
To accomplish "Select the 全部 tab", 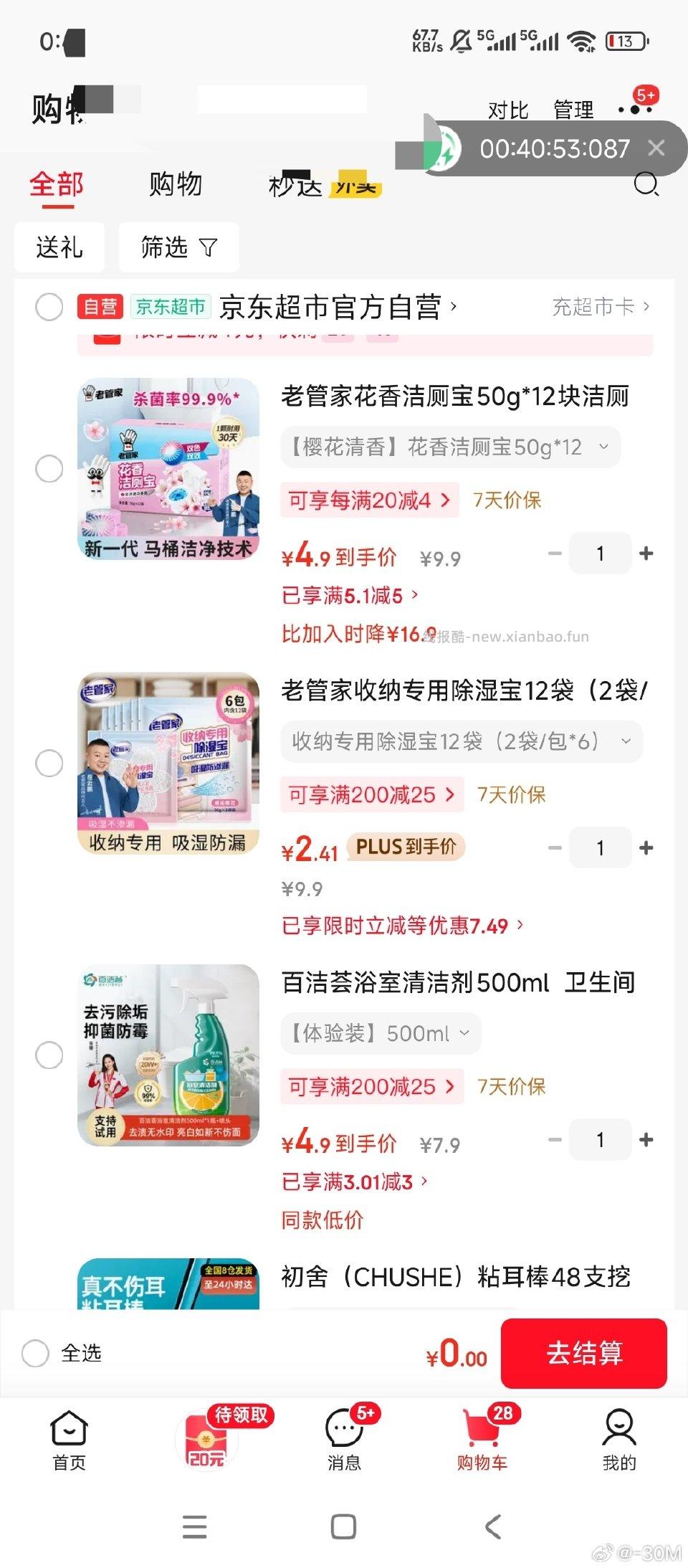I will pyautogui.click(x=55, y=184).
